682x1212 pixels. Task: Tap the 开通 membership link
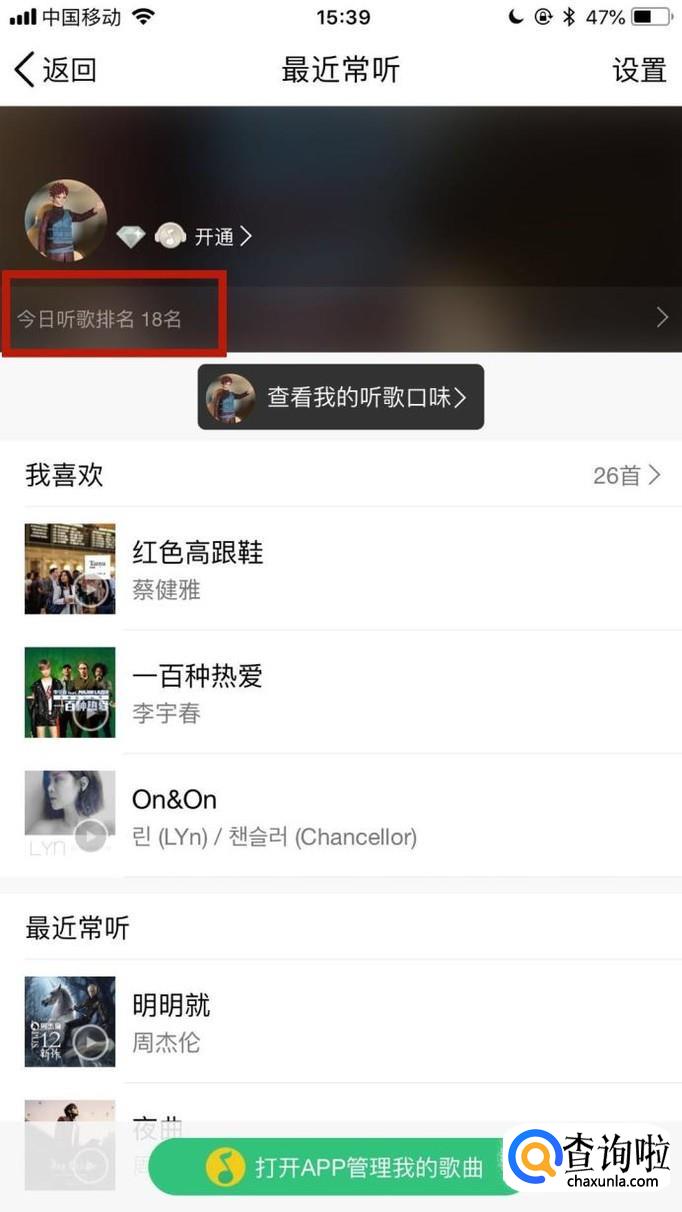pyautogui.click(x=222, y=236)
